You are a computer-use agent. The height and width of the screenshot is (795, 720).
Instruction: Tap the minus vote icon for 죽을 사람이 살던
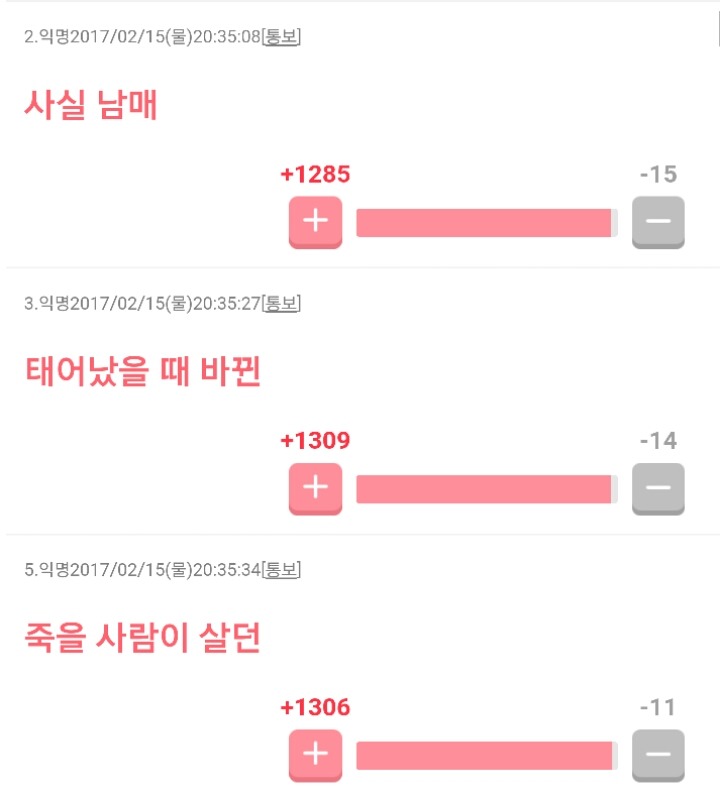click(x=658, y=755)
